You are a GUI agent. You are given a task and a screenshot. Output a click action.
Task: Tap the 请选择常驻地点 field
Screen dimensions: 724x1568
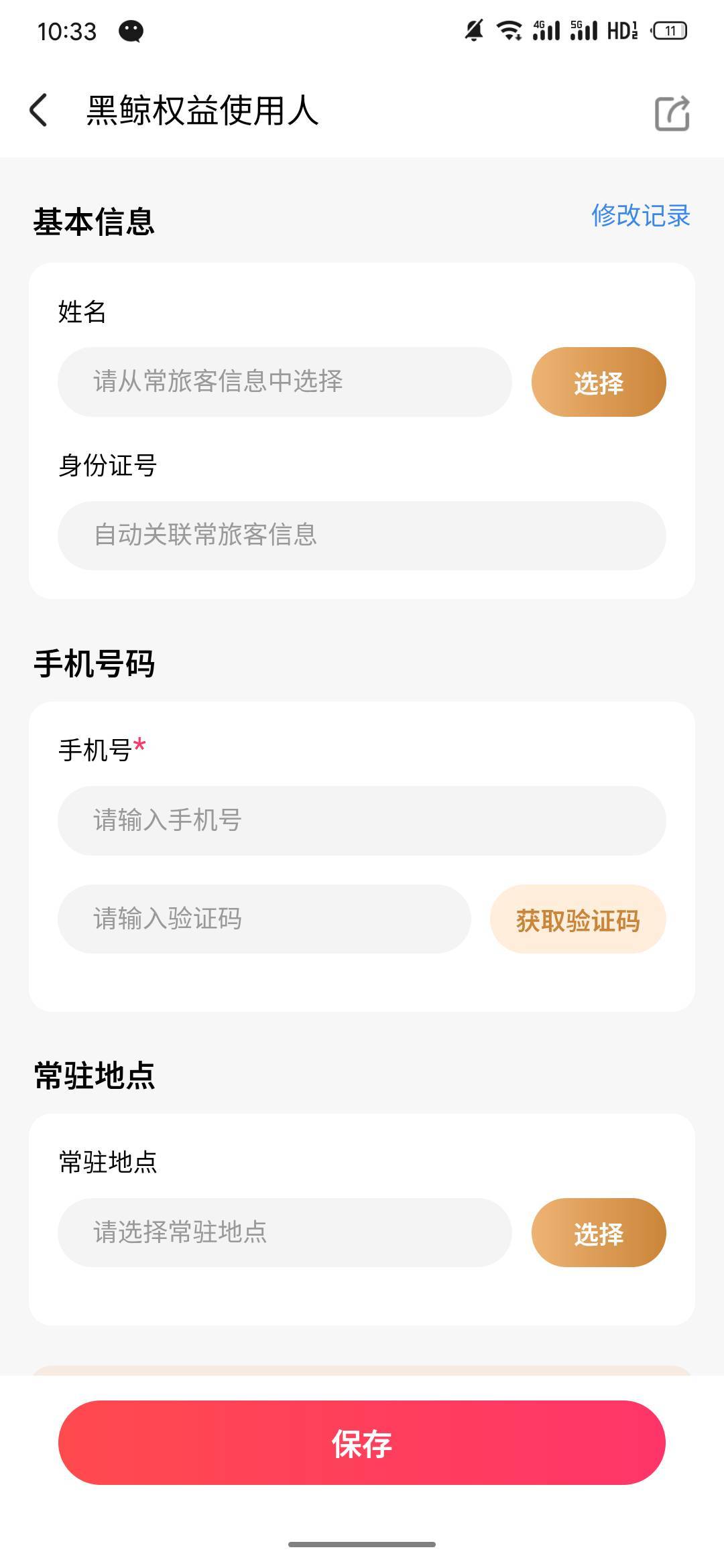[285, 1232]
